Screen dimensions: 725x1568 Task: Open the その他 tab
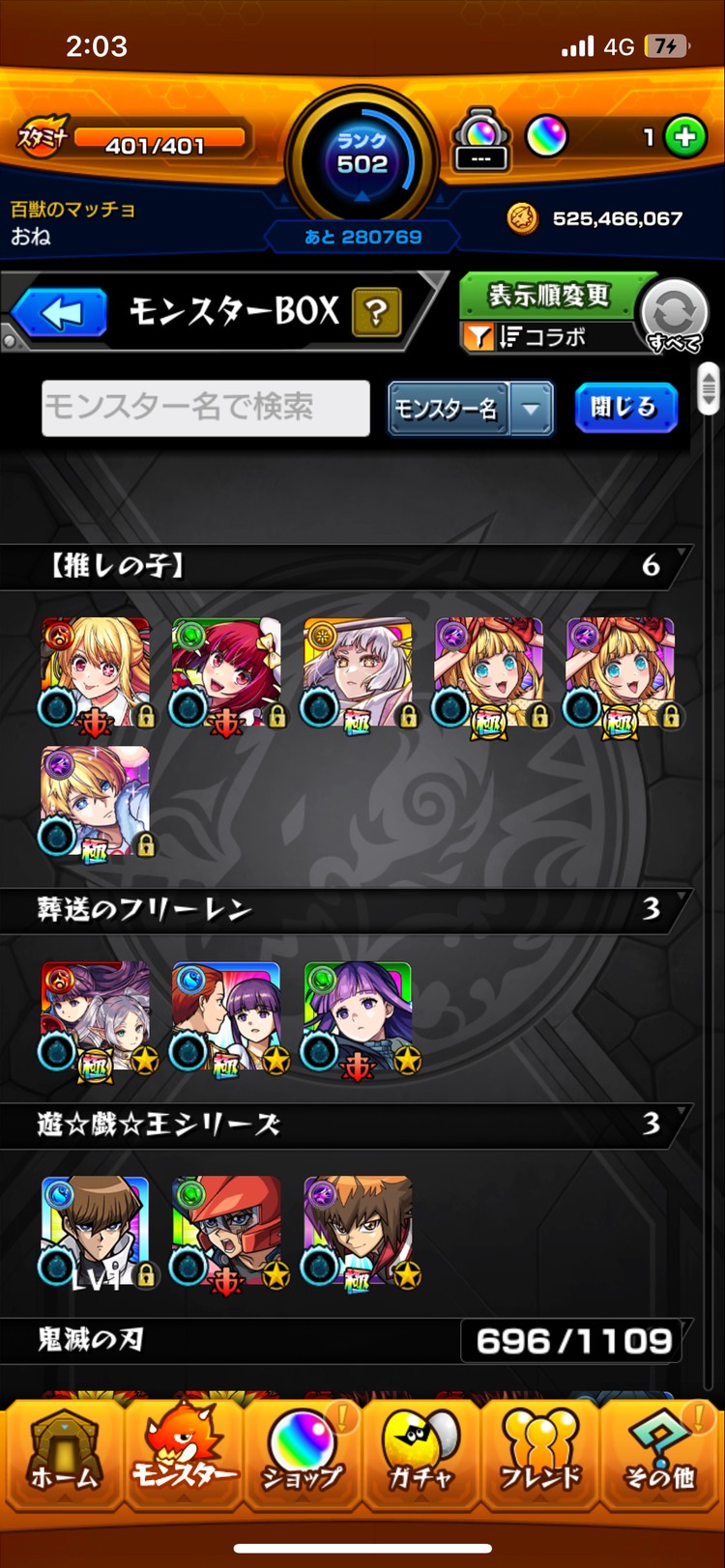coord(659,1455)
